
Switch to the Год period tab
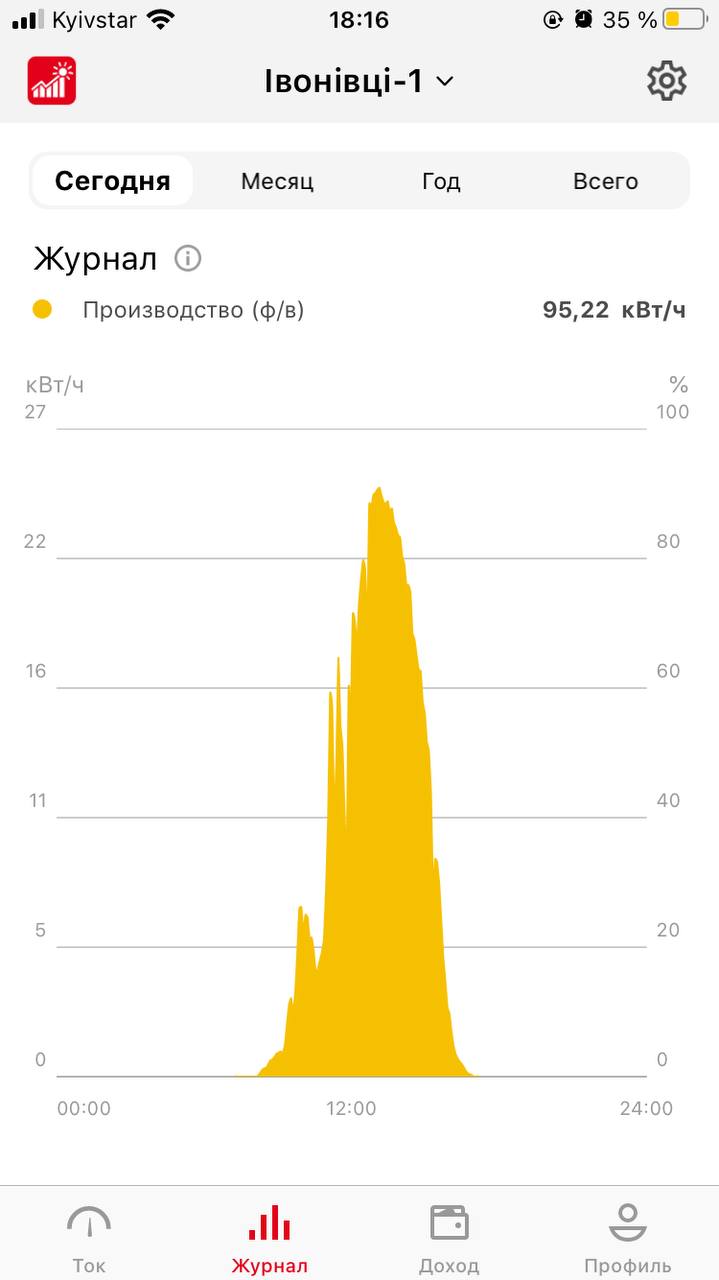click(441, 181)
